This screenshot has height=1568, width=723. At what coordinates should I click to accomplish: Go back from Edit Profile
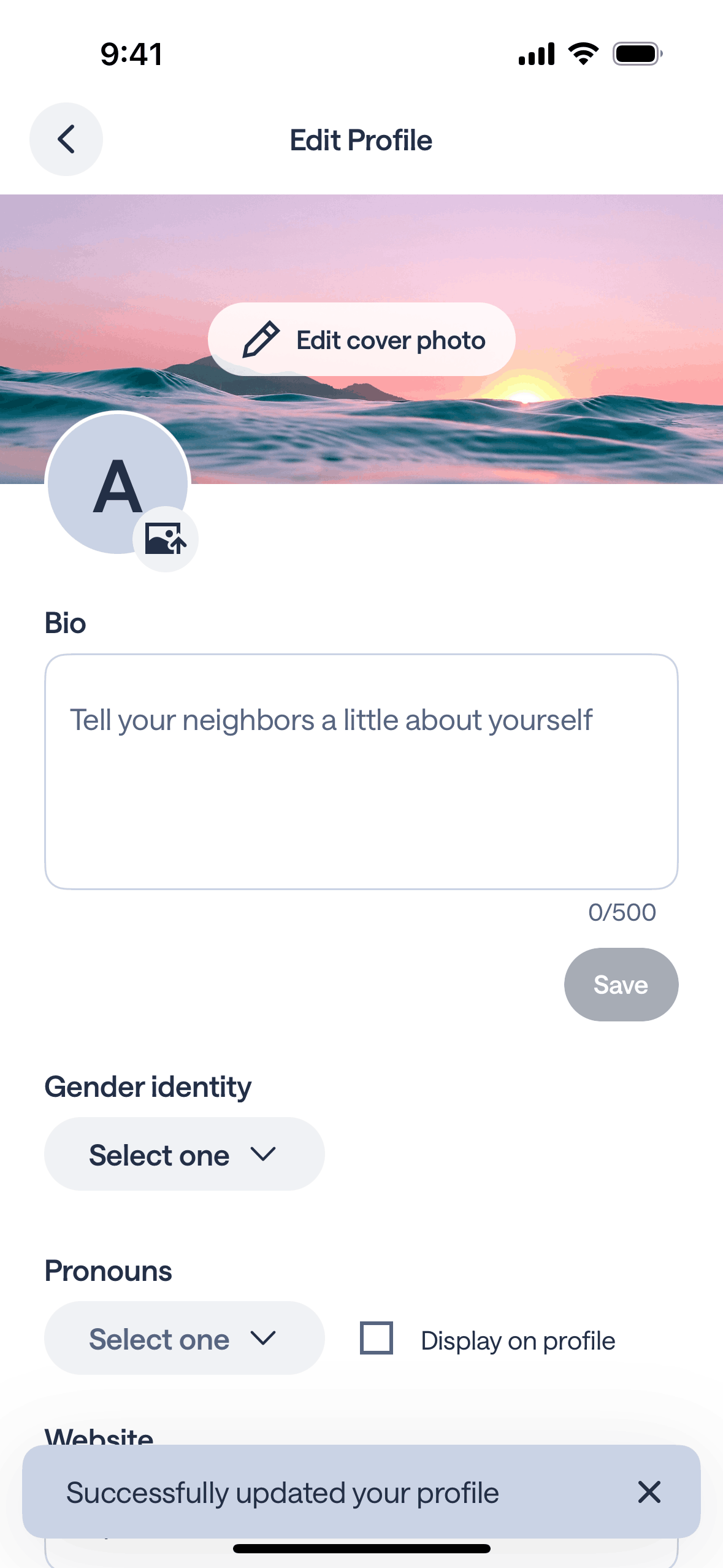66,139
